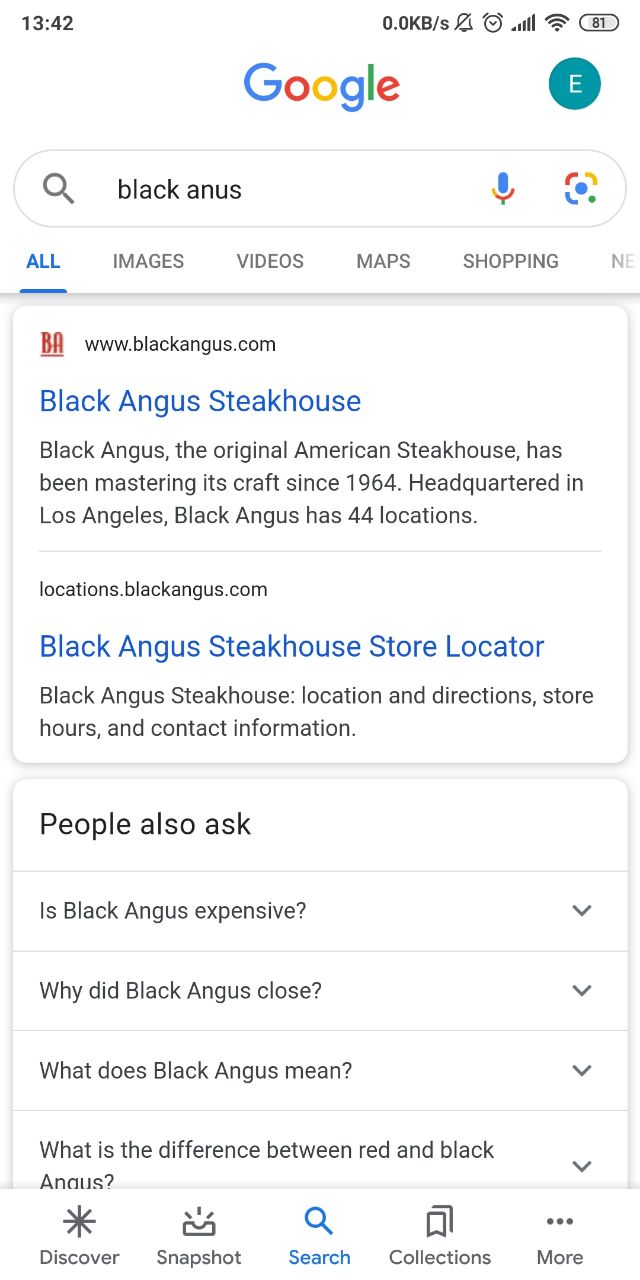The image size is (640, 1280).
Task: Switch to the Images tab
Action: 148,261
